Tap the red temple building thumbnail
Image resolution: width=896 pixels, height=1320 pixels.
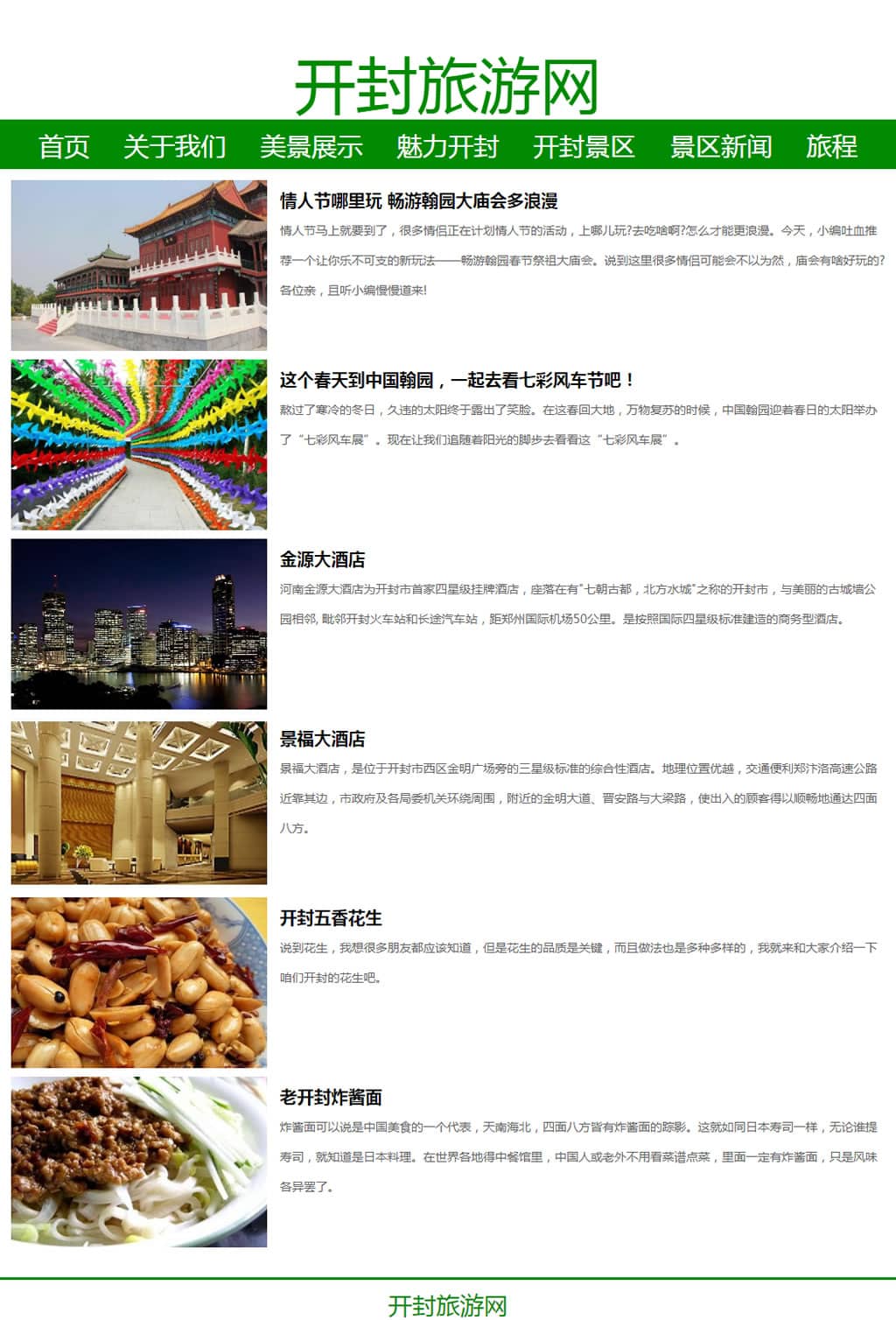coord(138,265)
